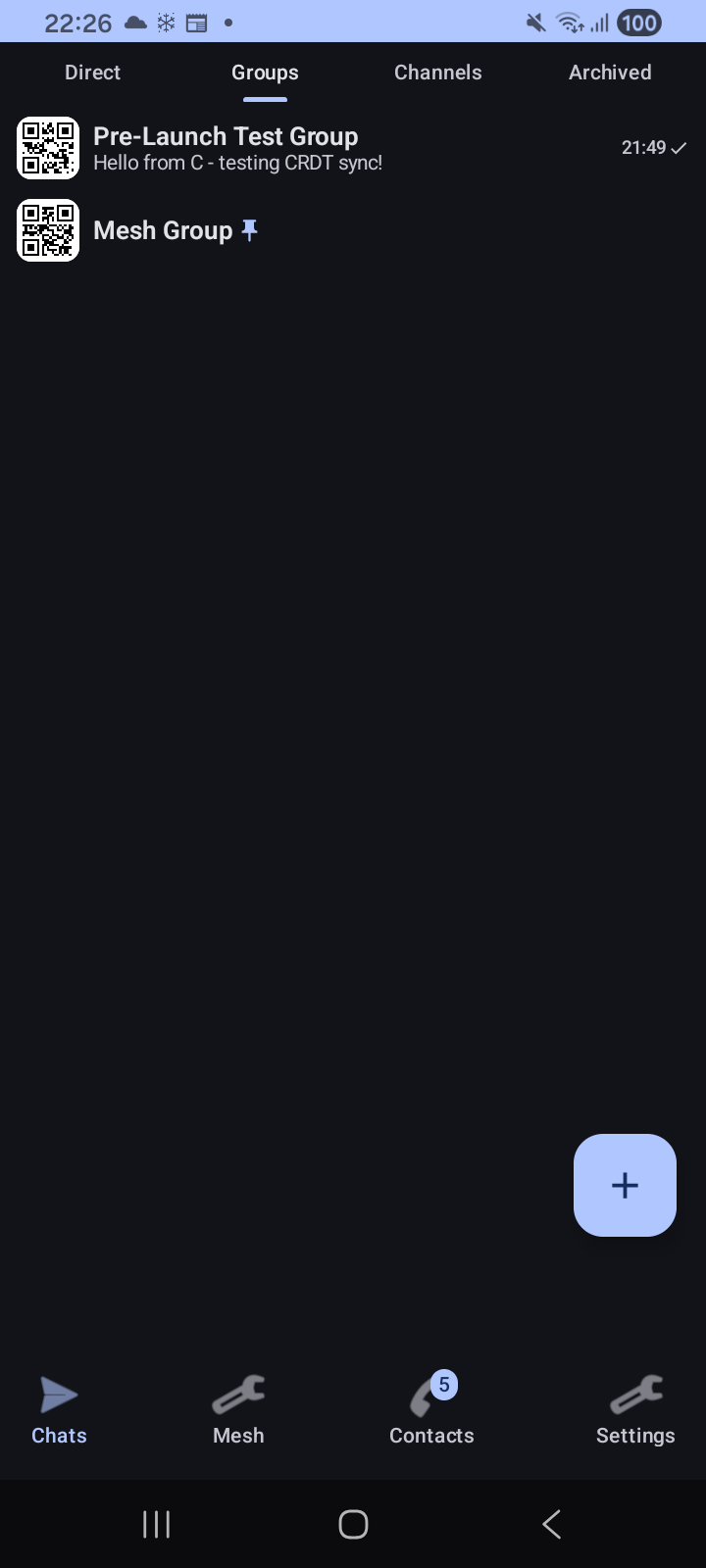Select the Mesh wrench icon
706x1568 pixels.
point(238,1394)
